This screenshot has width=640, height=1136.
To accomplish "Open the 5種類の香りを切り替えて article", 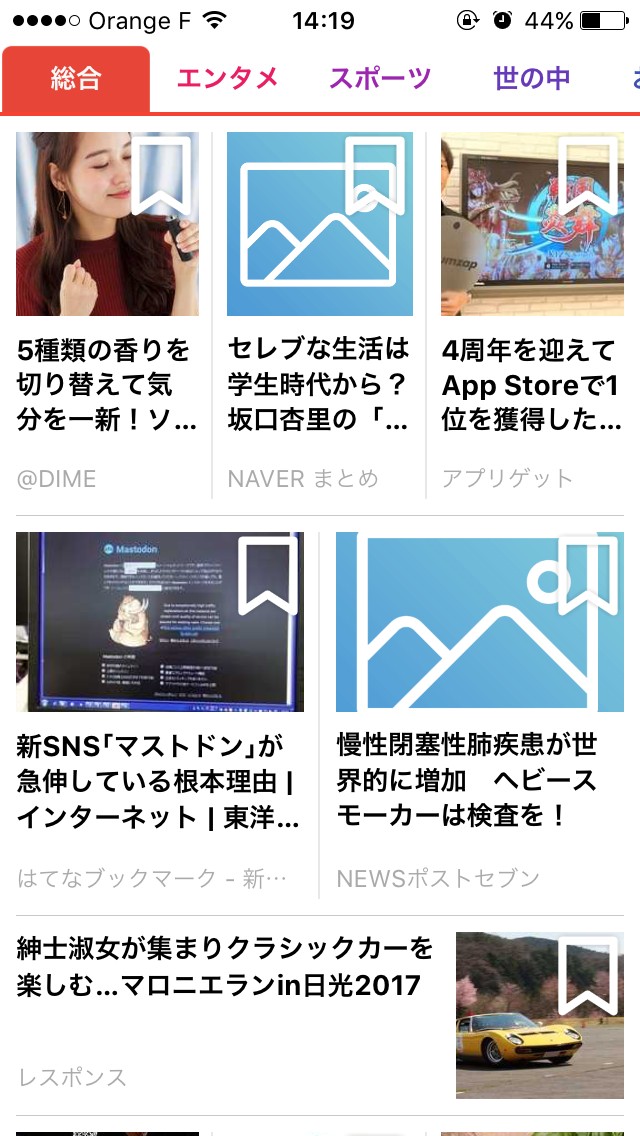I will 107,385.
